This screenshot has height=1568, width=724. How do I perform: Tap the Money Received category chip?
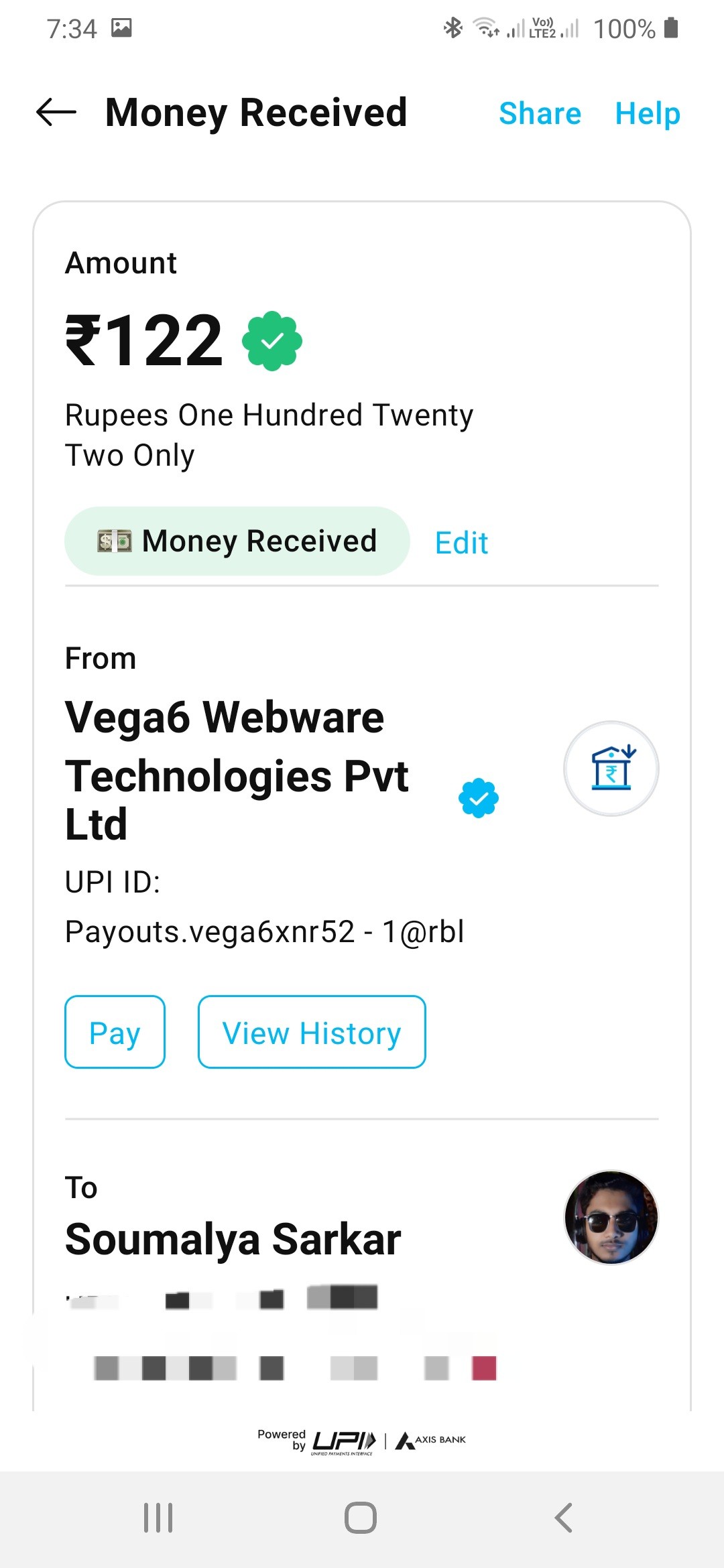[x=237, y=541]
